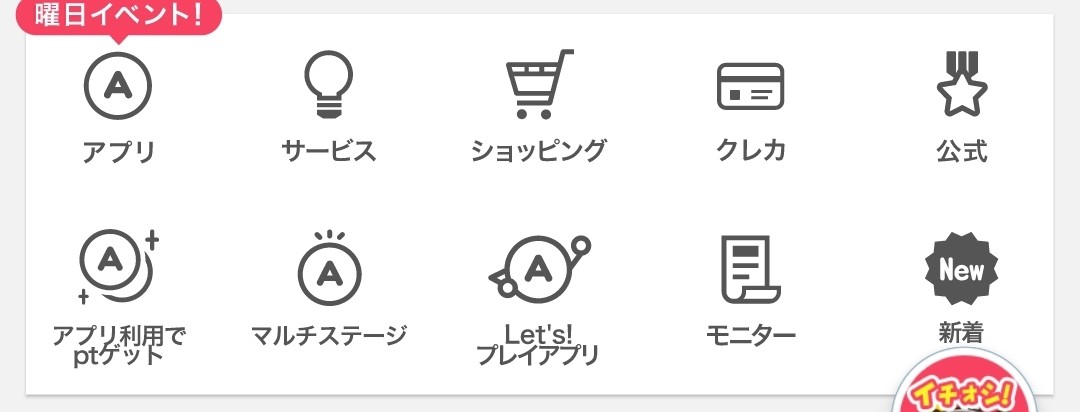Open the サービス category

tap(329, 107)
